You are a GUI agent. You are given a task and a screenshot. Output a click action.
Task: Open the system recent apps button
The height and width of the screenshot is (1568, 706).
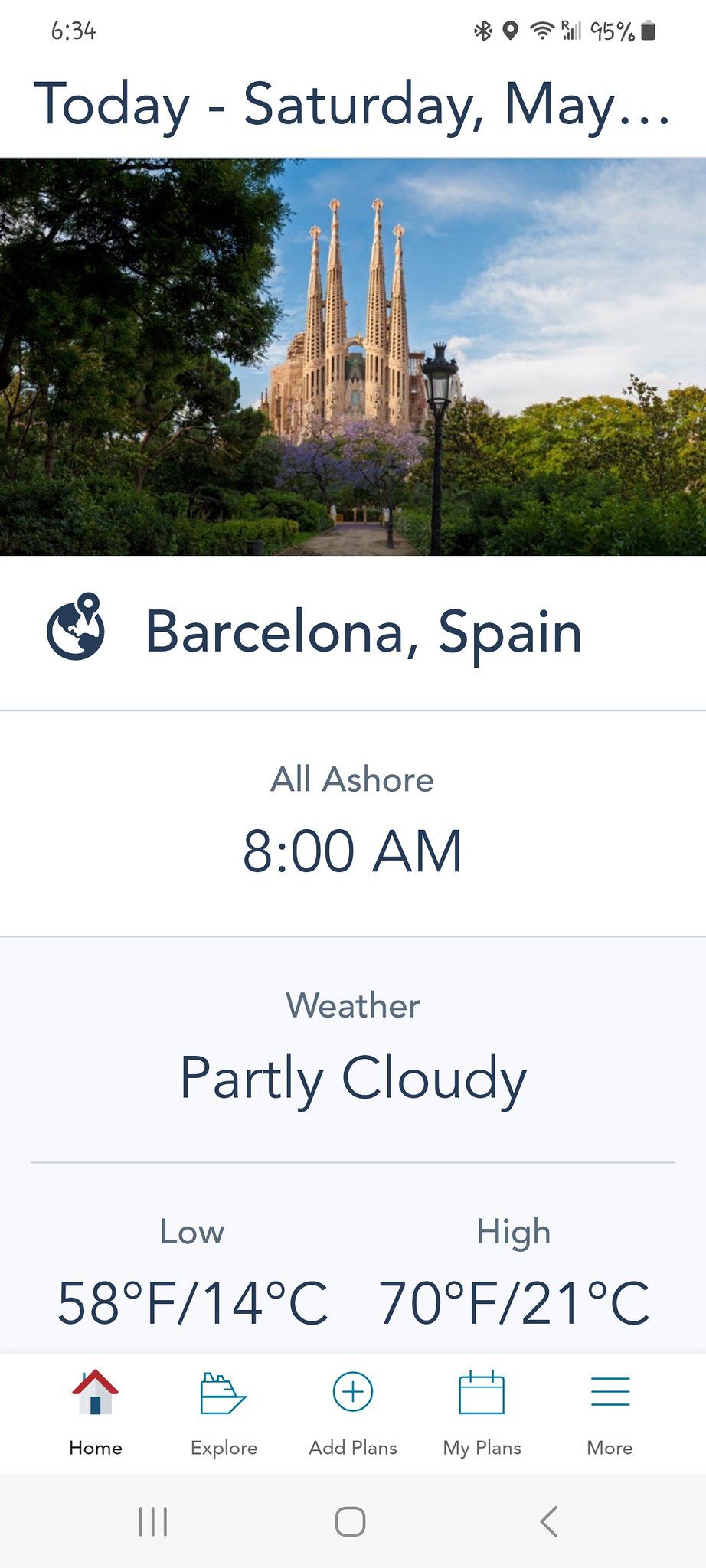153,1521
